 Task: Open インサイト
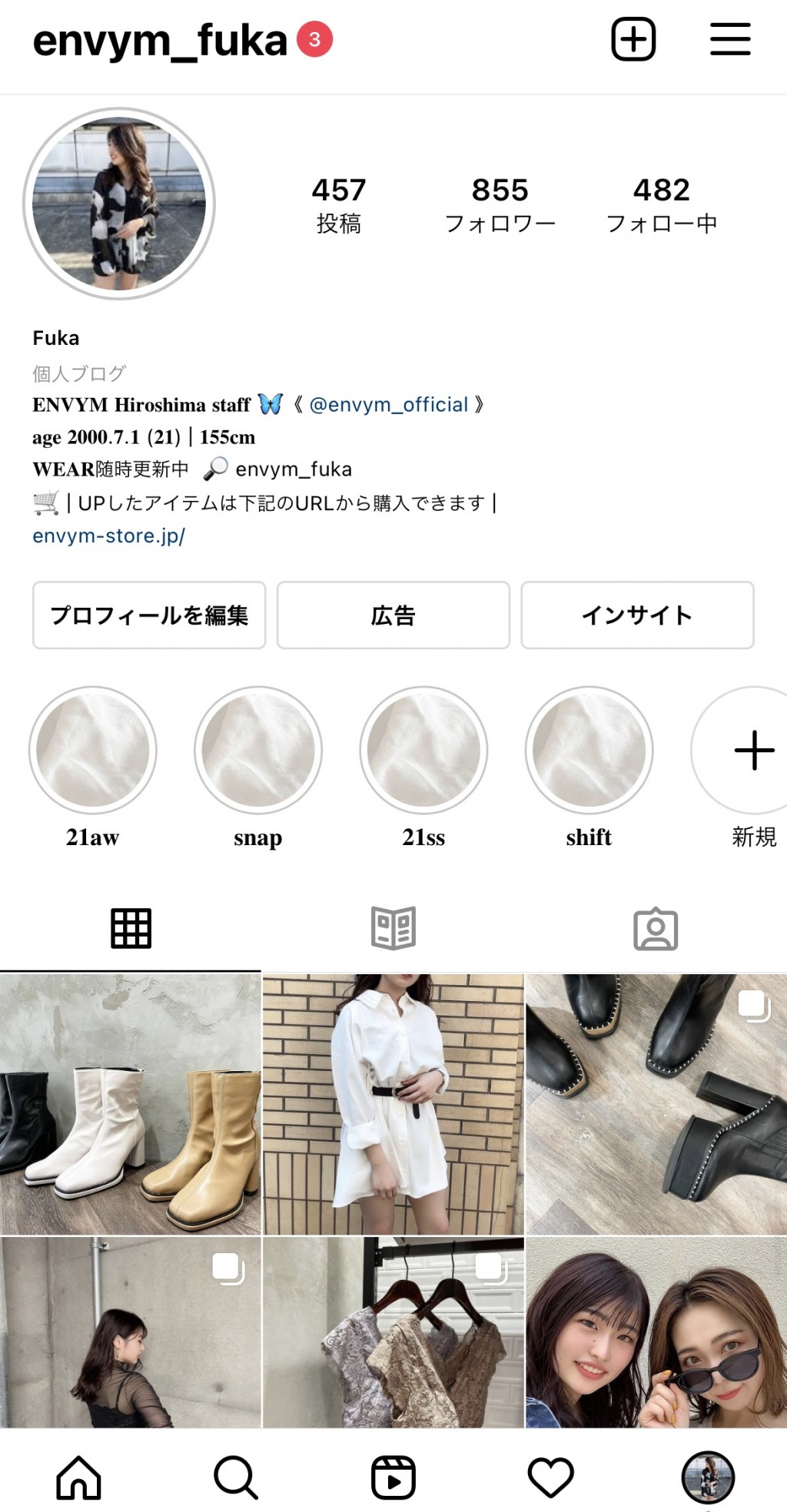[x=637, y=615]
